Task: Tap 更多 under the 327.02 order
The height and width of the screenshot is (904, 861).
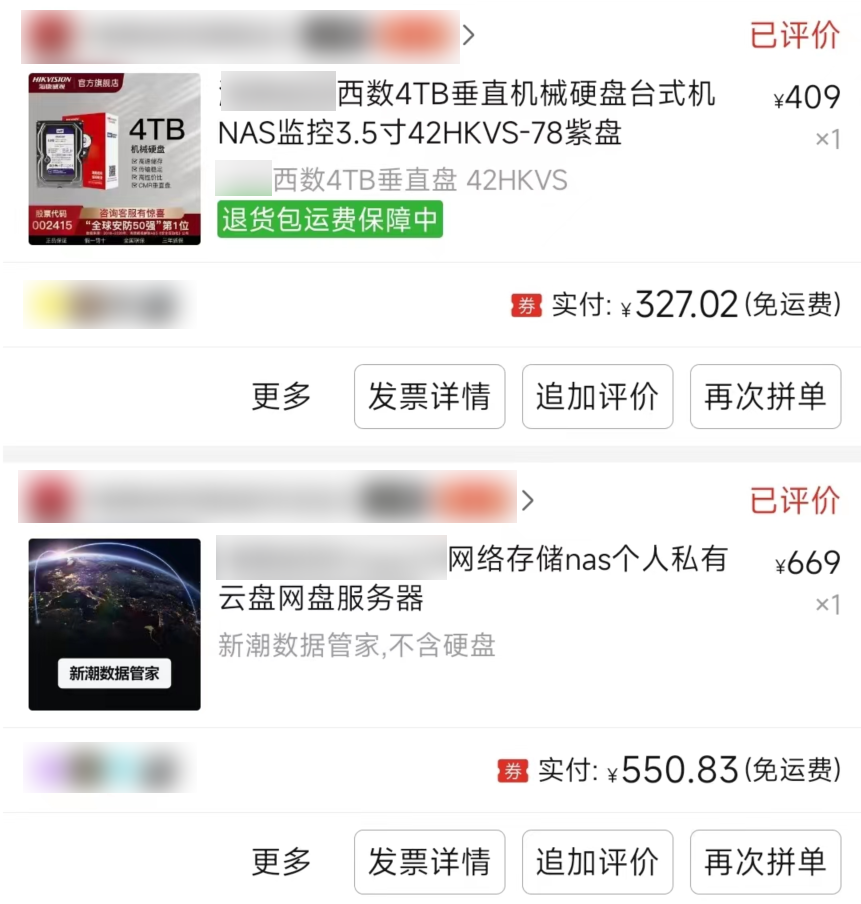Action: coord(281,397)
